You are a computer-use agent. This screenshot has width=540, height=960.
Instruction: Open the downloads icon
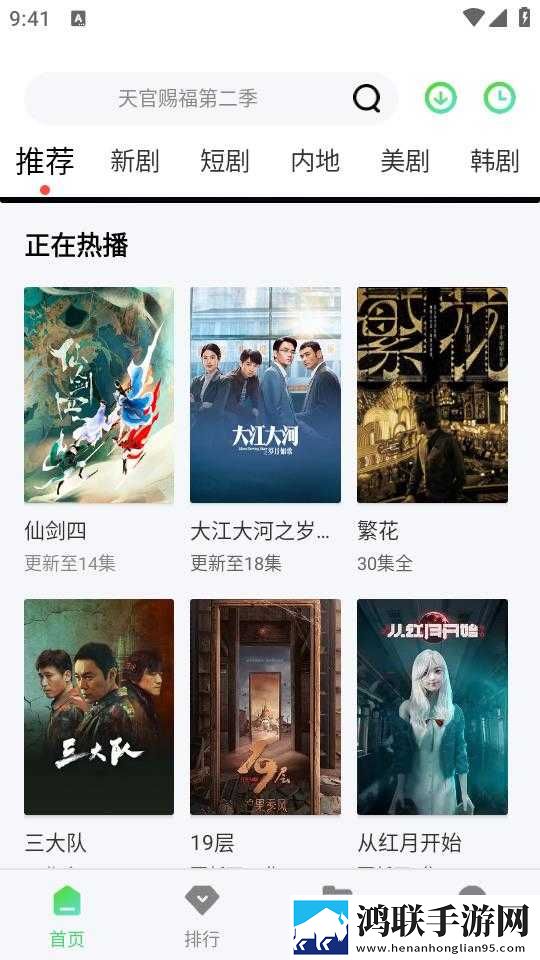pyautogui.click(x=441, y=98)
